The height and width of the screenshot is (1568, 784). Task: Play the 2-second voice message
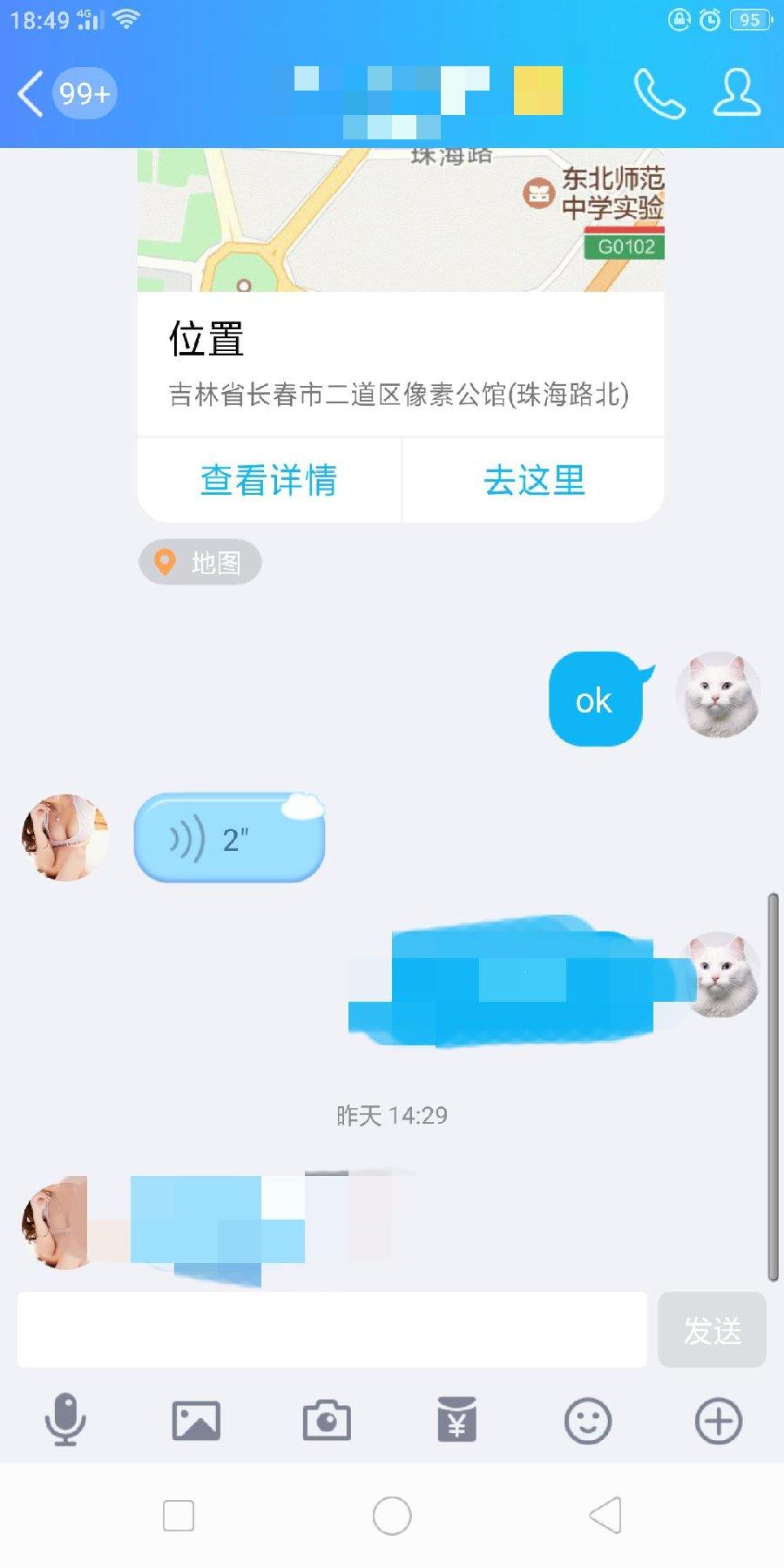(x=229, y=839)
